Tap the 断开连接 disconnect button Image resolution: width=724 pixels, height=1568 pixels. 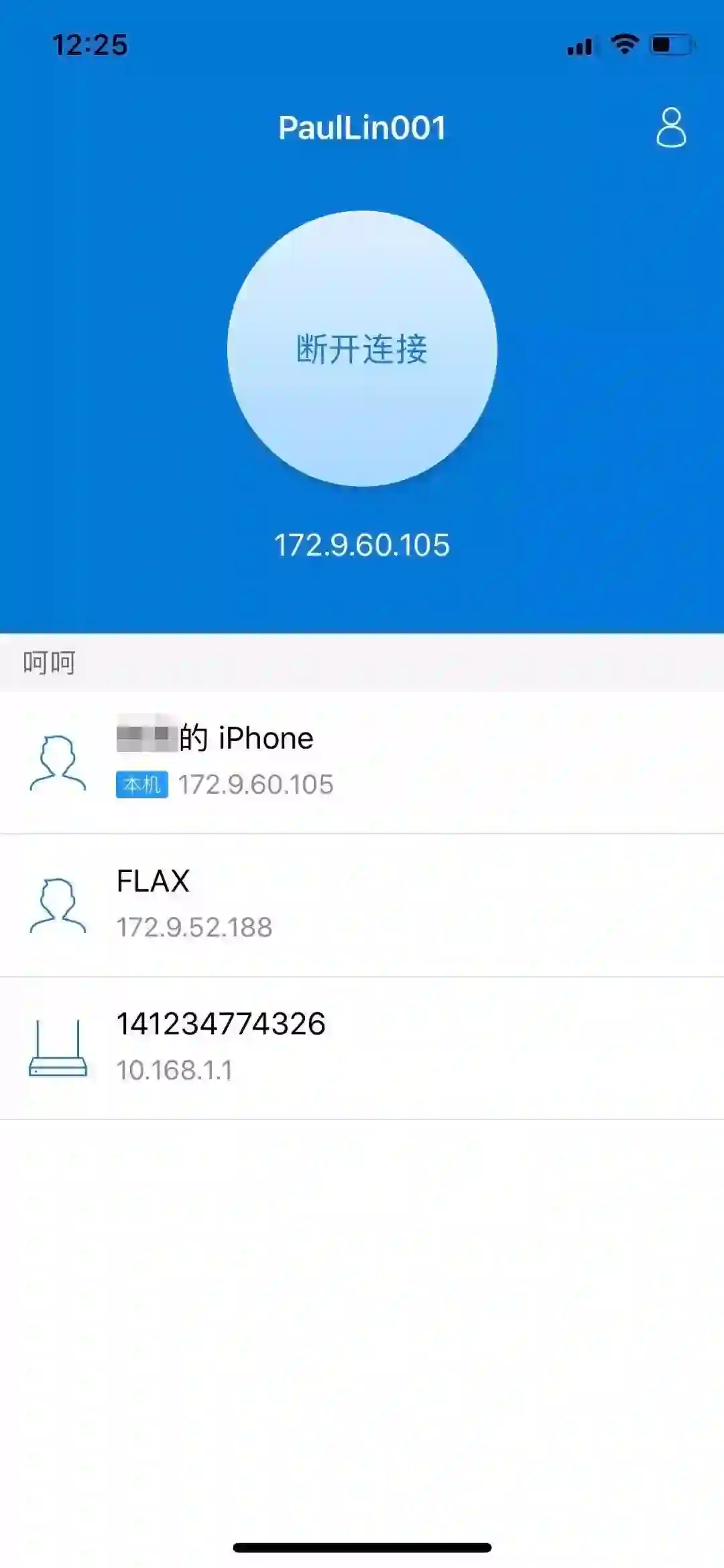click(x=362, y=349)
